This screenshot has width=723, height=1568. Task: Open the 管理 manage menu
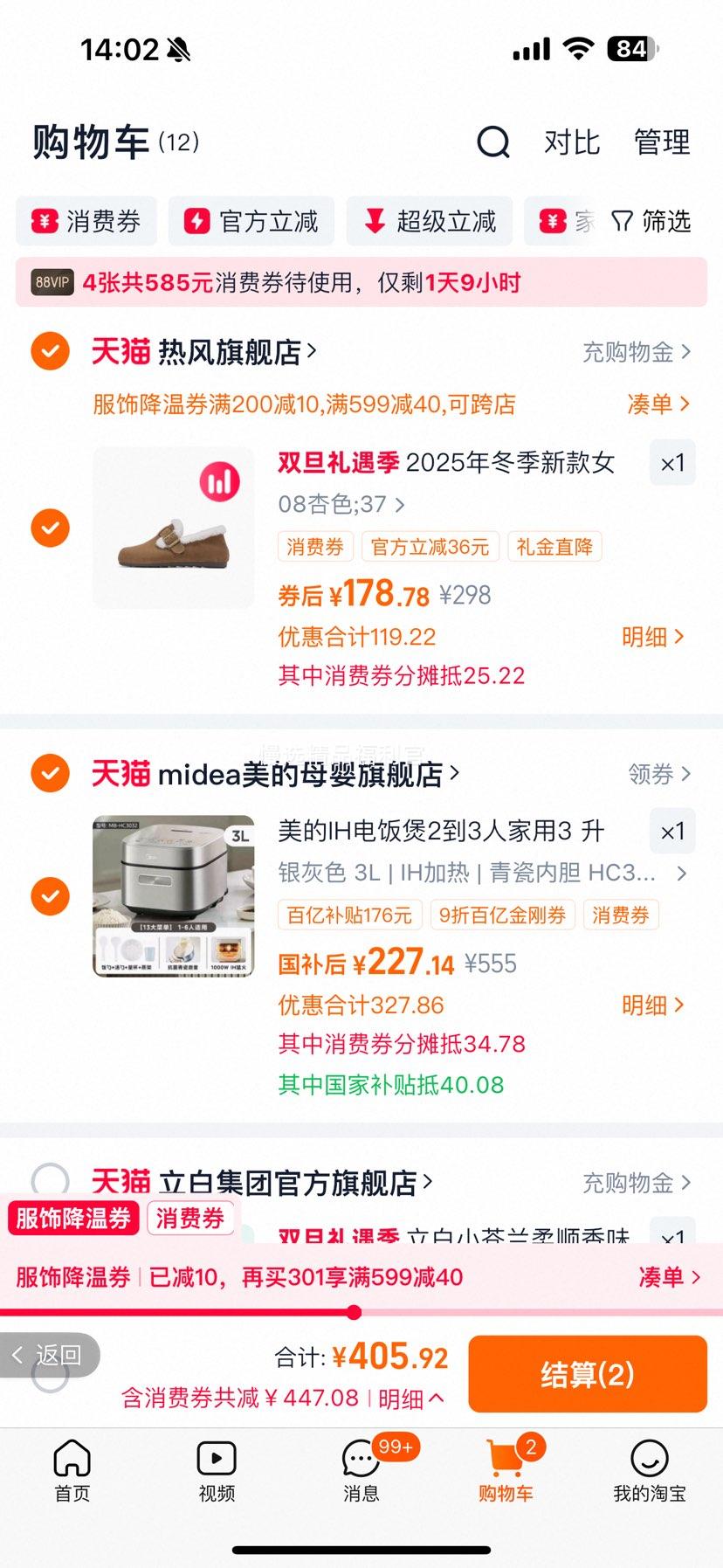click(x=661, y=142)
